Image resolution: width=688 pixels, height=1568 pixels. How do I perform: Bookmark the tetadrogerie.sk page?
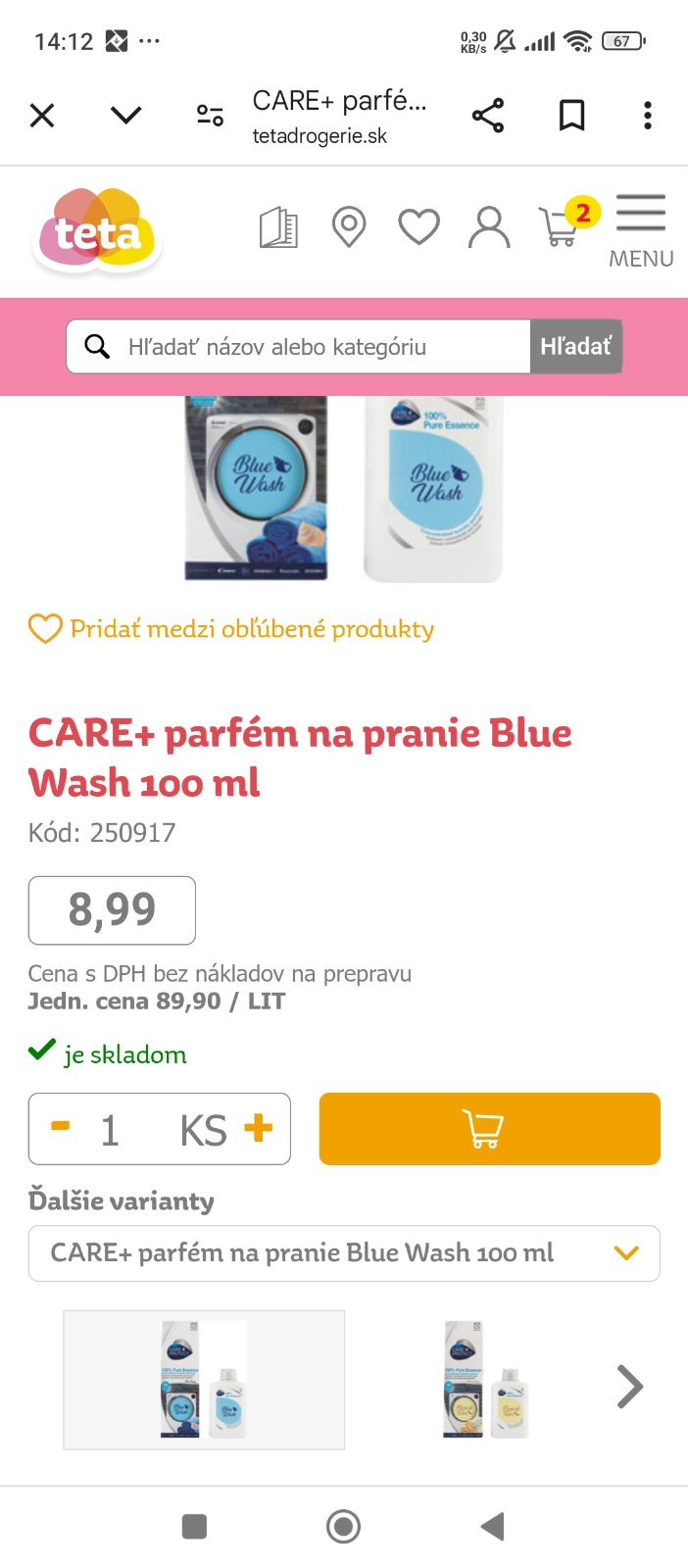pos(571,116)
